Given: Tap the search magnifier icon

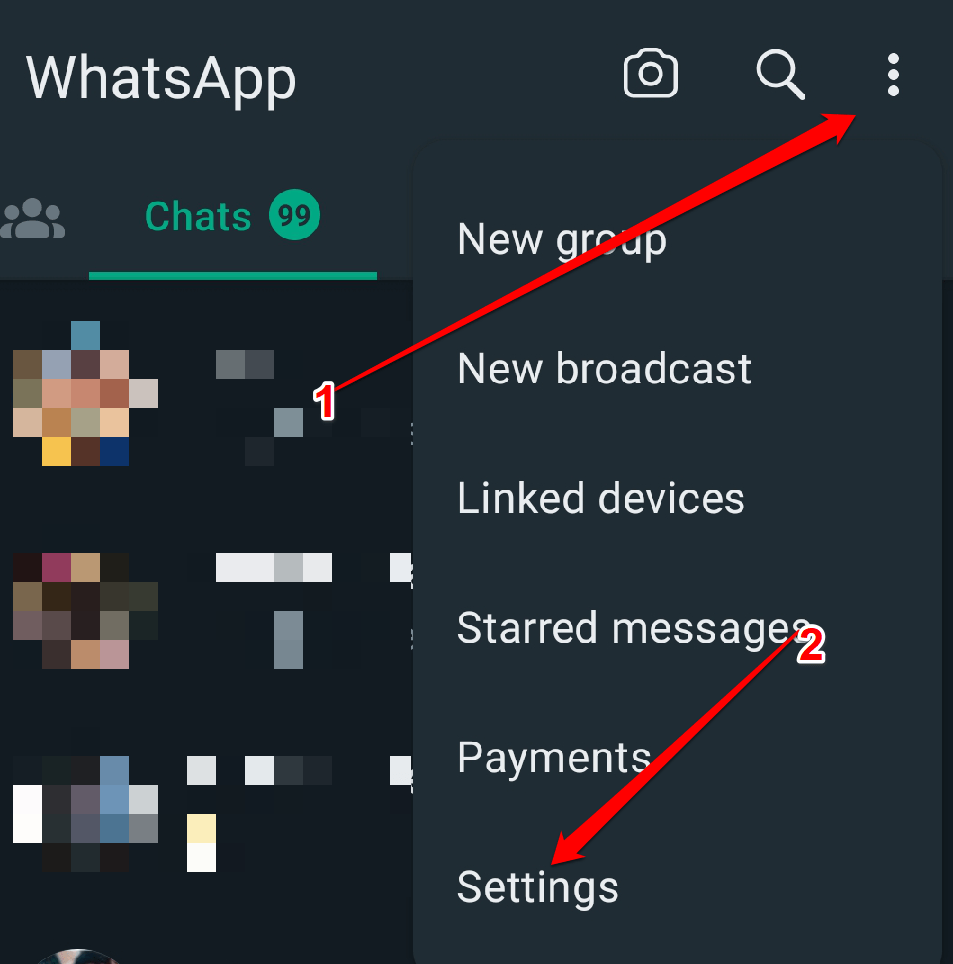Looking at the screenshot, I should pos(780,75).
